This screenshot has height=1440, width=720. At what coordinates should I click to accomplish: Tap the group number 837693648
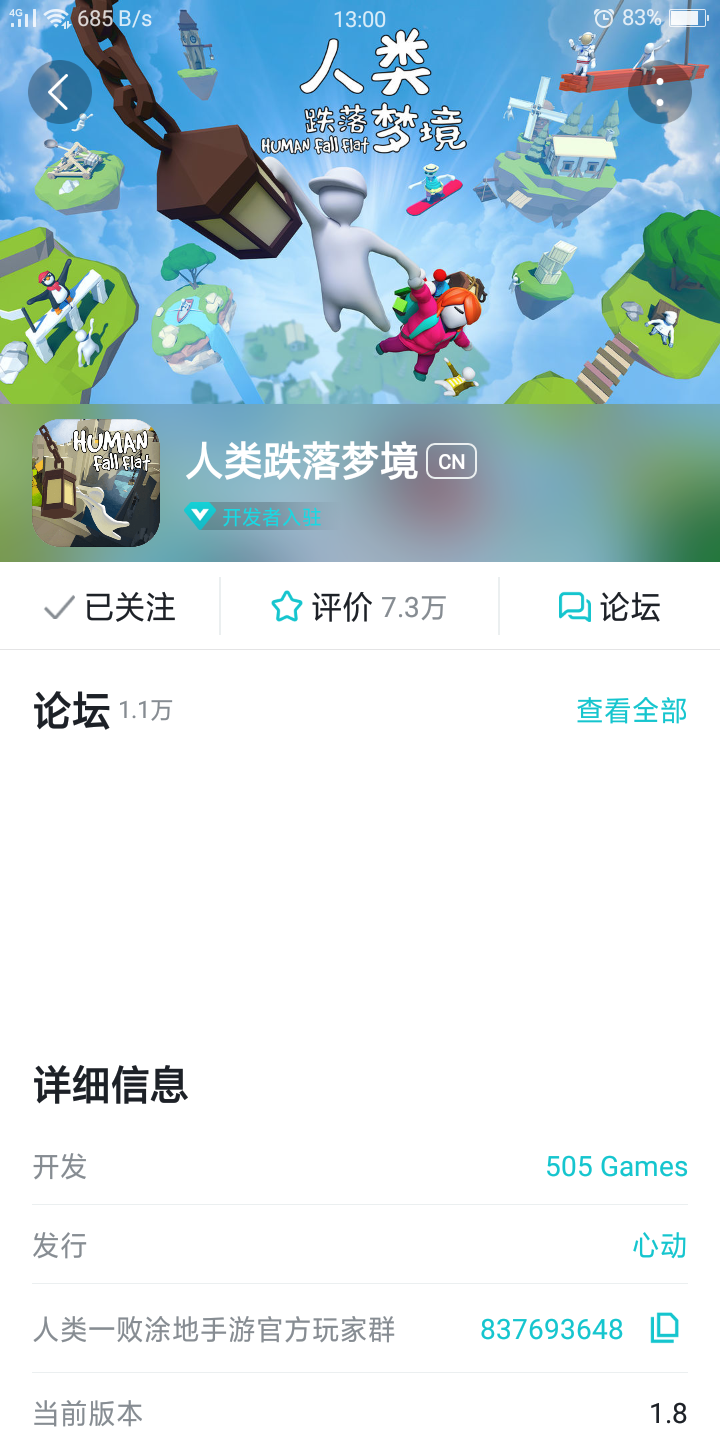[x=552, y=1329]
